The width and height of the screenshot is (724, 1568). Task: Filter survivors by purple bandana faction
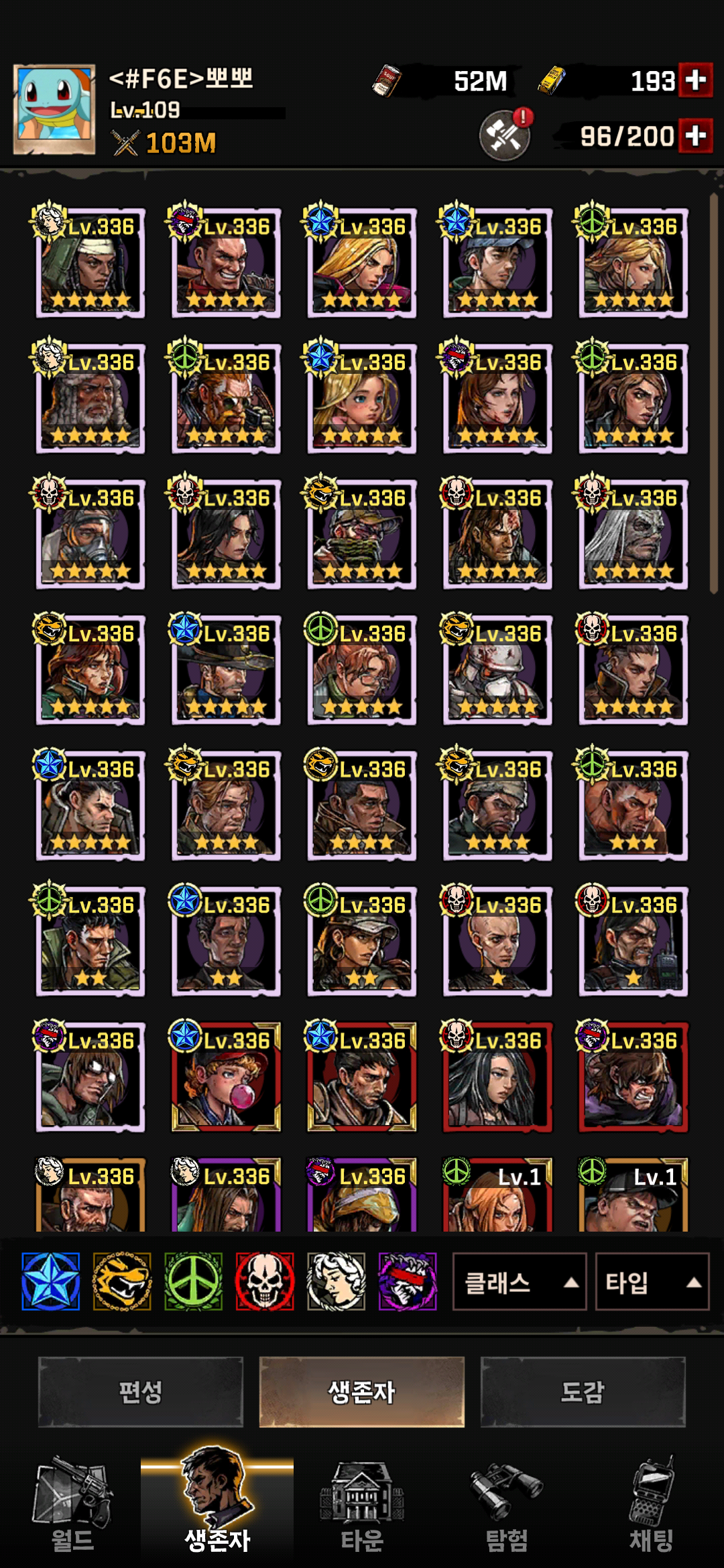click(x=408, y=1281)
